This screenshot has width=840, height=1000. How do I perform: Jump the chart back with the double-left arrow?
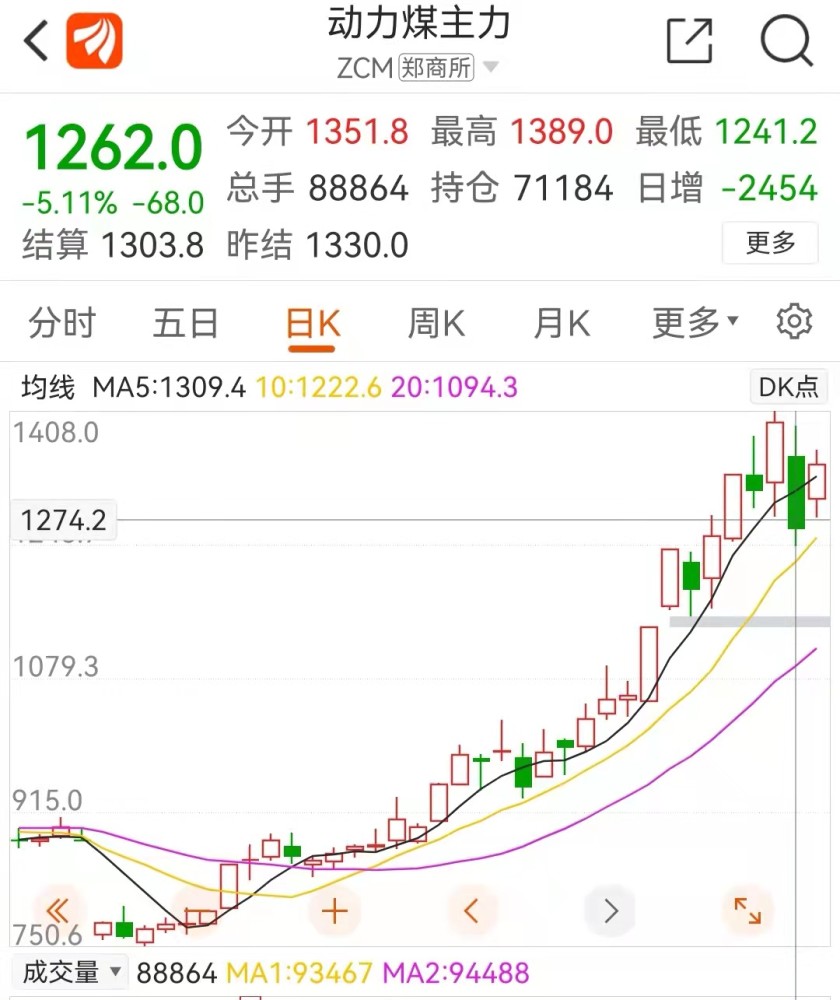point(57,910)
